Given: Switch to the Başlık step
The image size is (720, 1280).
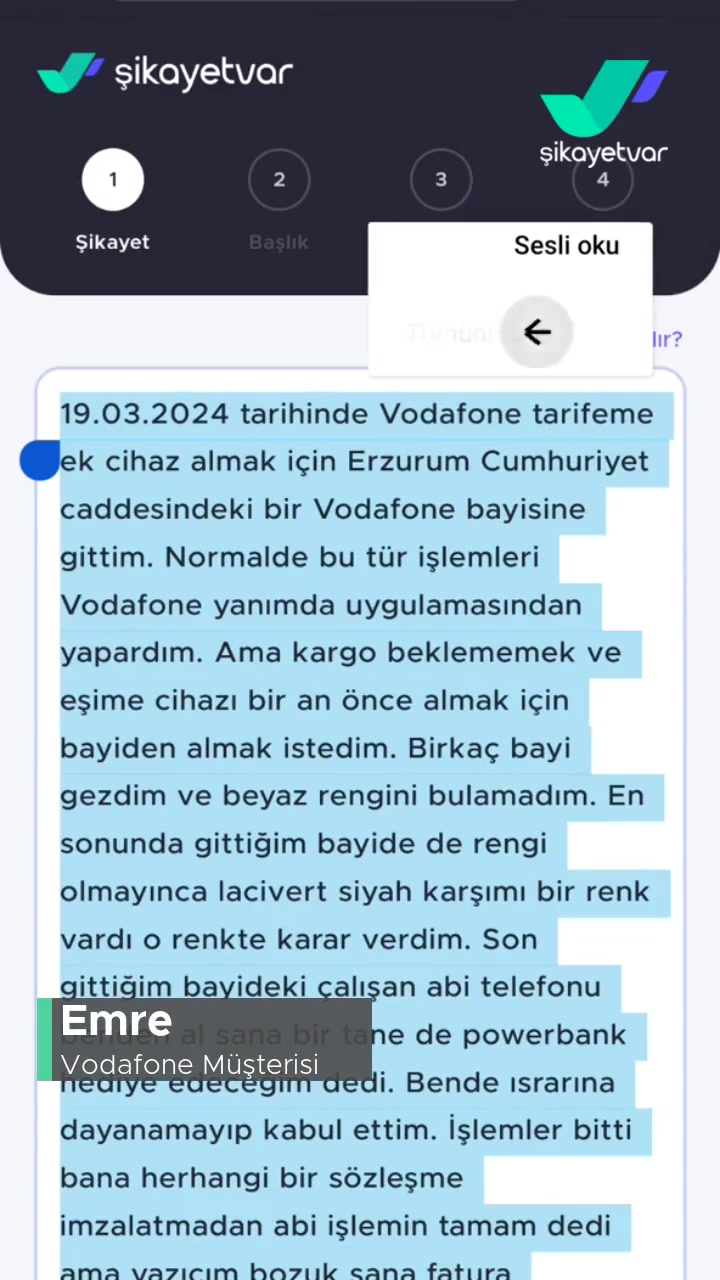Looking at the screenshot, I should click(x=279, y=241).
